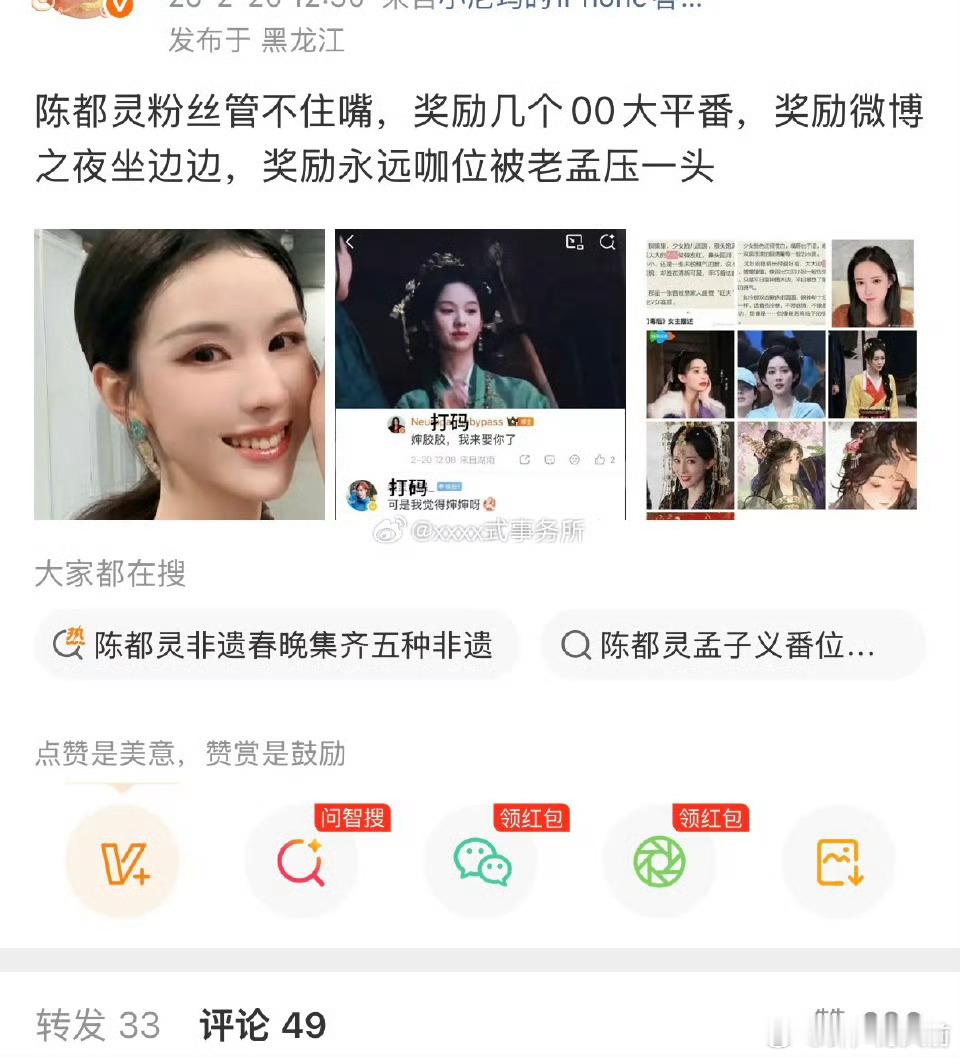Viewport: 960px width, 1058px height.
Task: Click the green aperture Channels icon
Action: pos(659,861)
